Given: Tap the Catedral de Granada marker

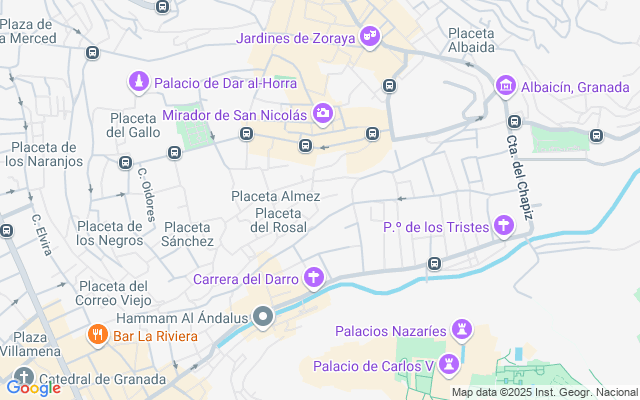Looking at the screenshot, I should (x=23, y=378).
